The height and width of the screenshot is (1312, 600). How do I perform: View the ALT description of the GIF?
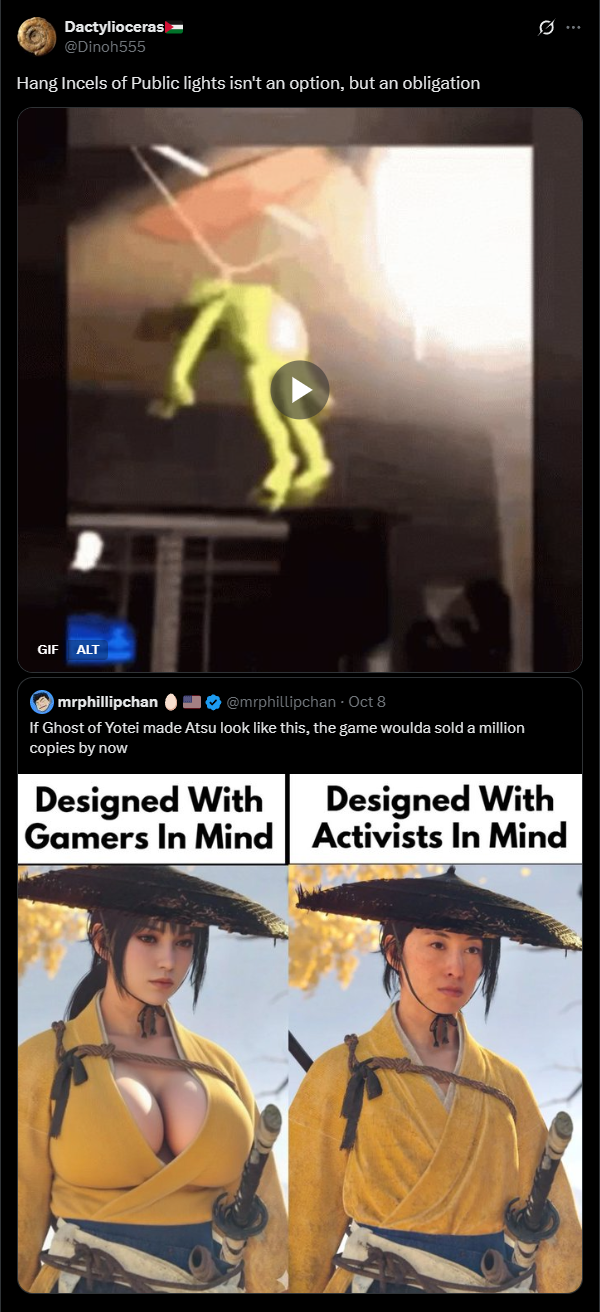[88, 649]
